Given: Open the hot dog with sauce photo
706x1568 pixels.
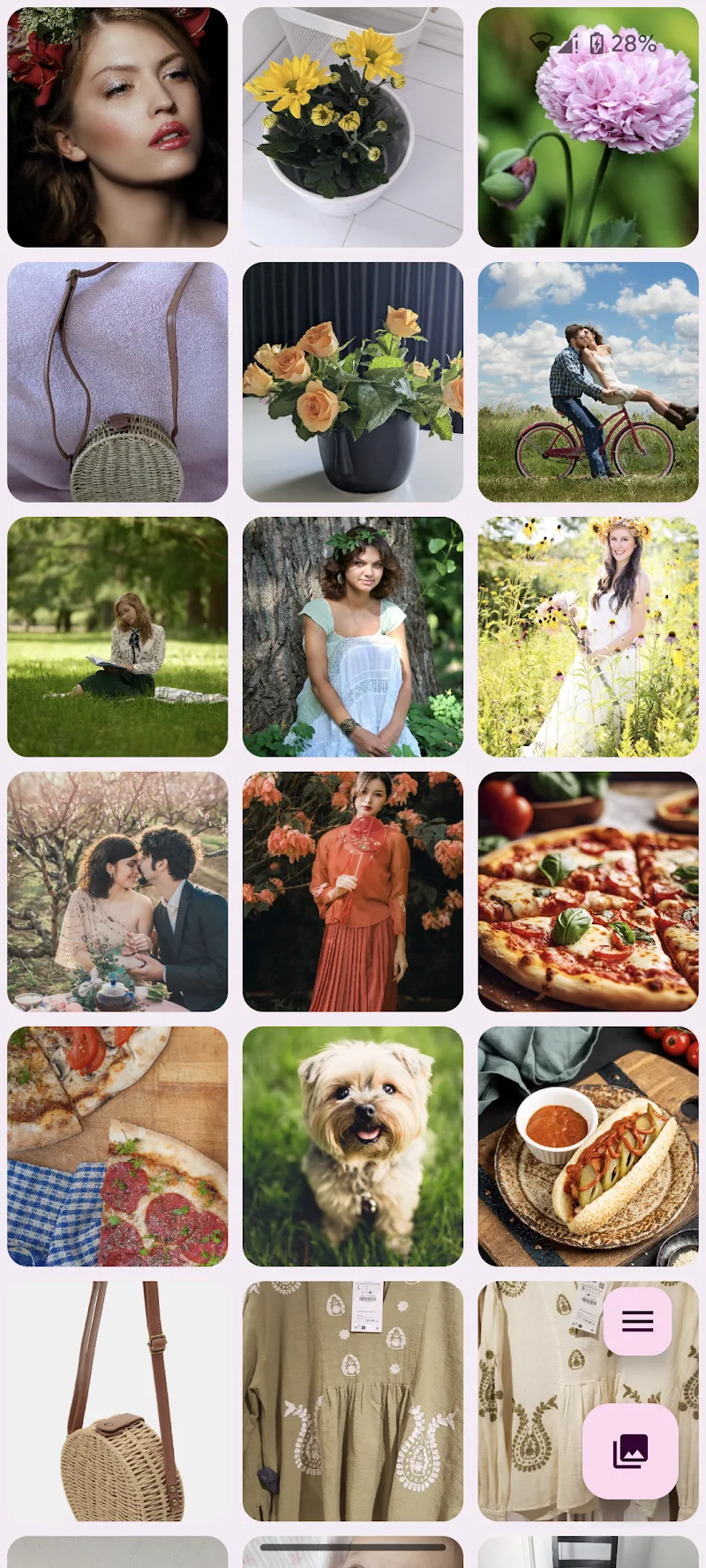Looking at the screenshot, I should (588, 1146).
